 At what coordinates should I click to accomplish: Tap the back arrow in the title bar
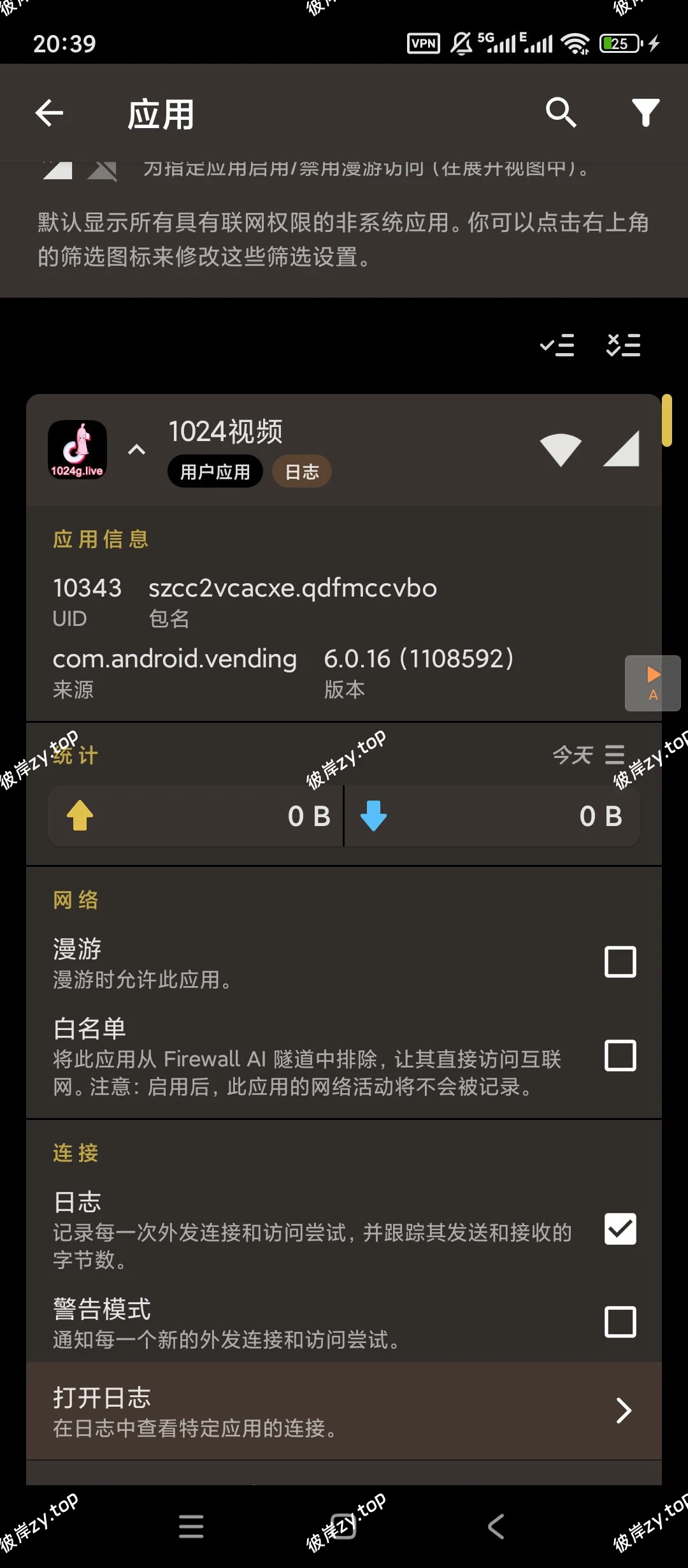click(48, 112)
